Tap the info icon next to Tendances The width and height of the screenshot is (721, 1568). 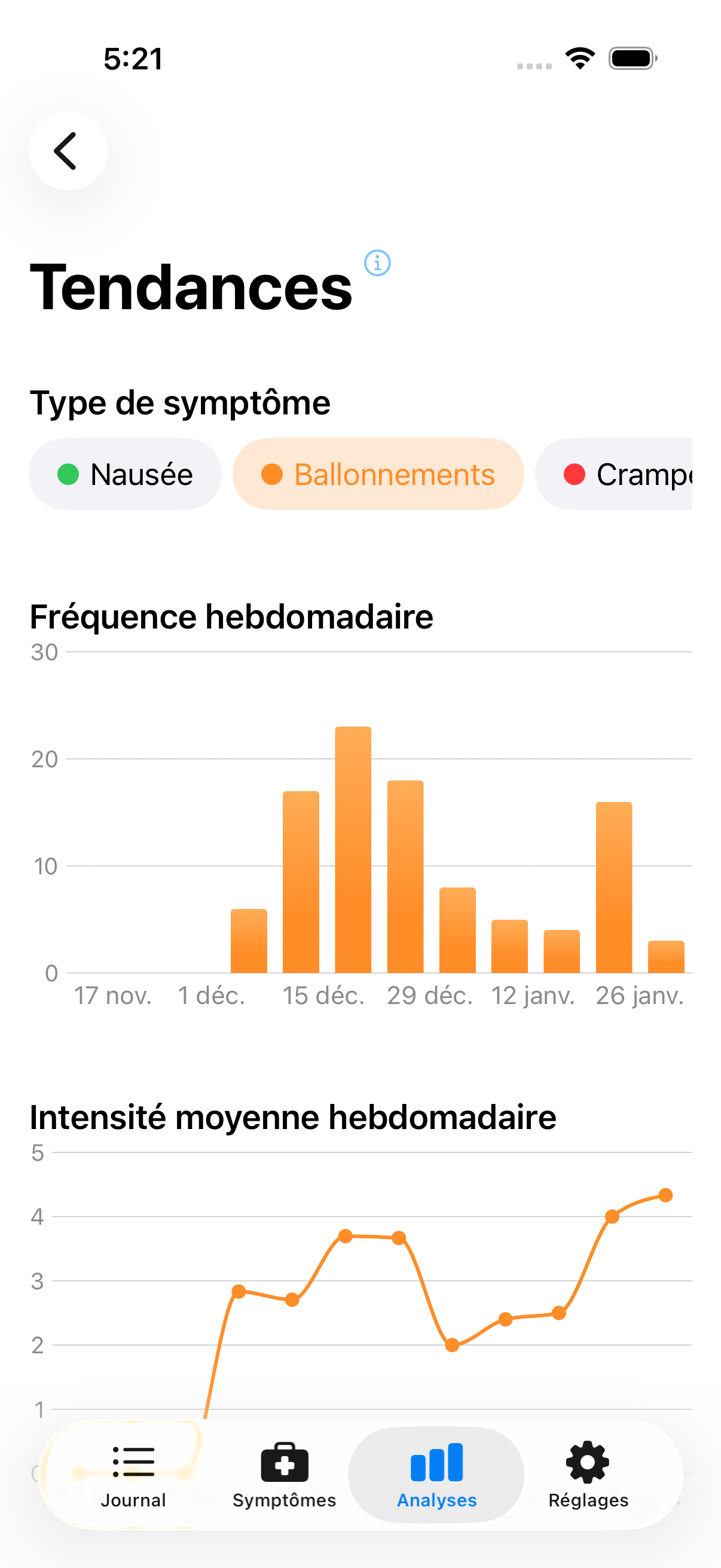[x=377, y=264]
